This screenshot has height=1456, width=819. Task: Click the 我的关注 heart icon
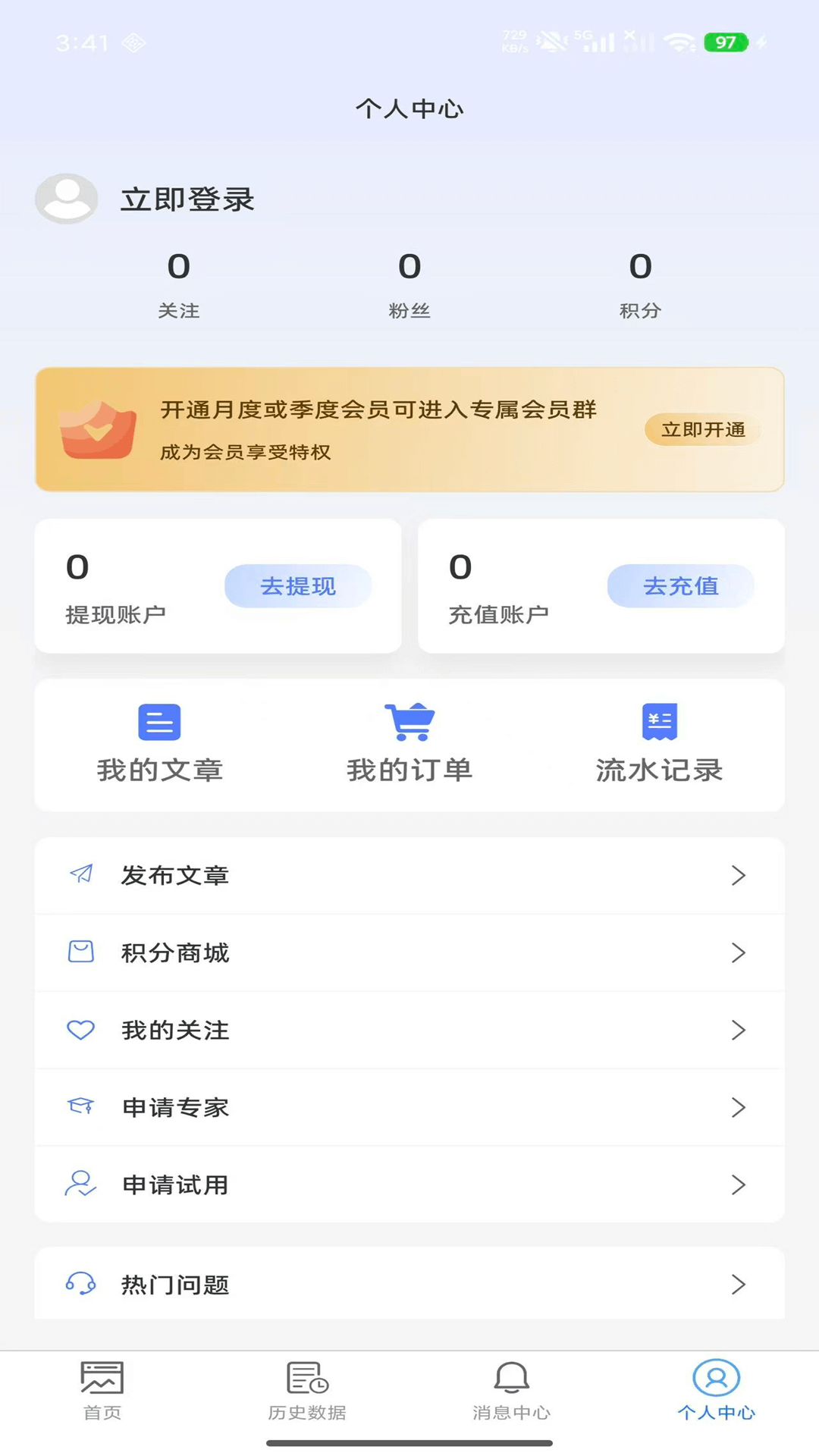[x=81, y=1030]
